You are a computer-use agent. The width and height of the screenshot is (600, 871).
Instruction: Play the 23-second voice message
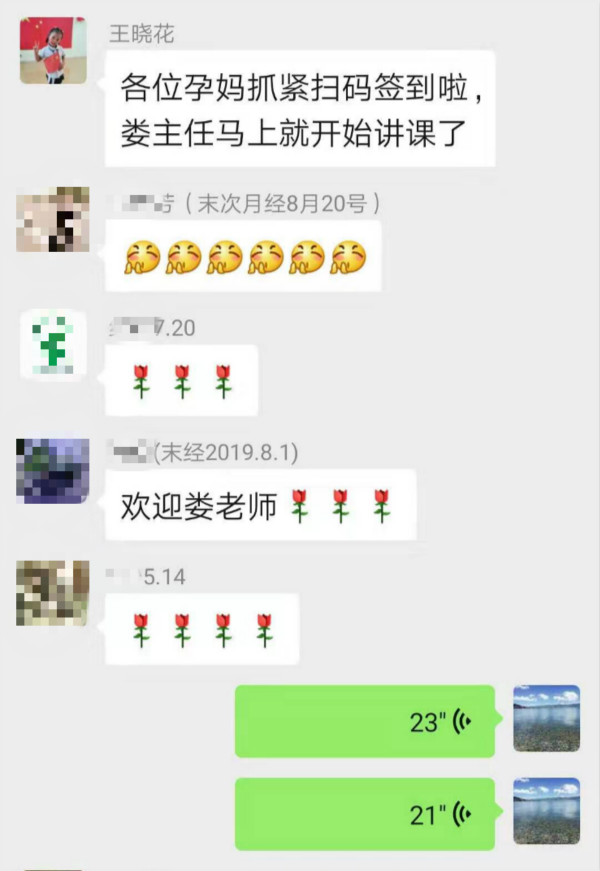(365, 721)
